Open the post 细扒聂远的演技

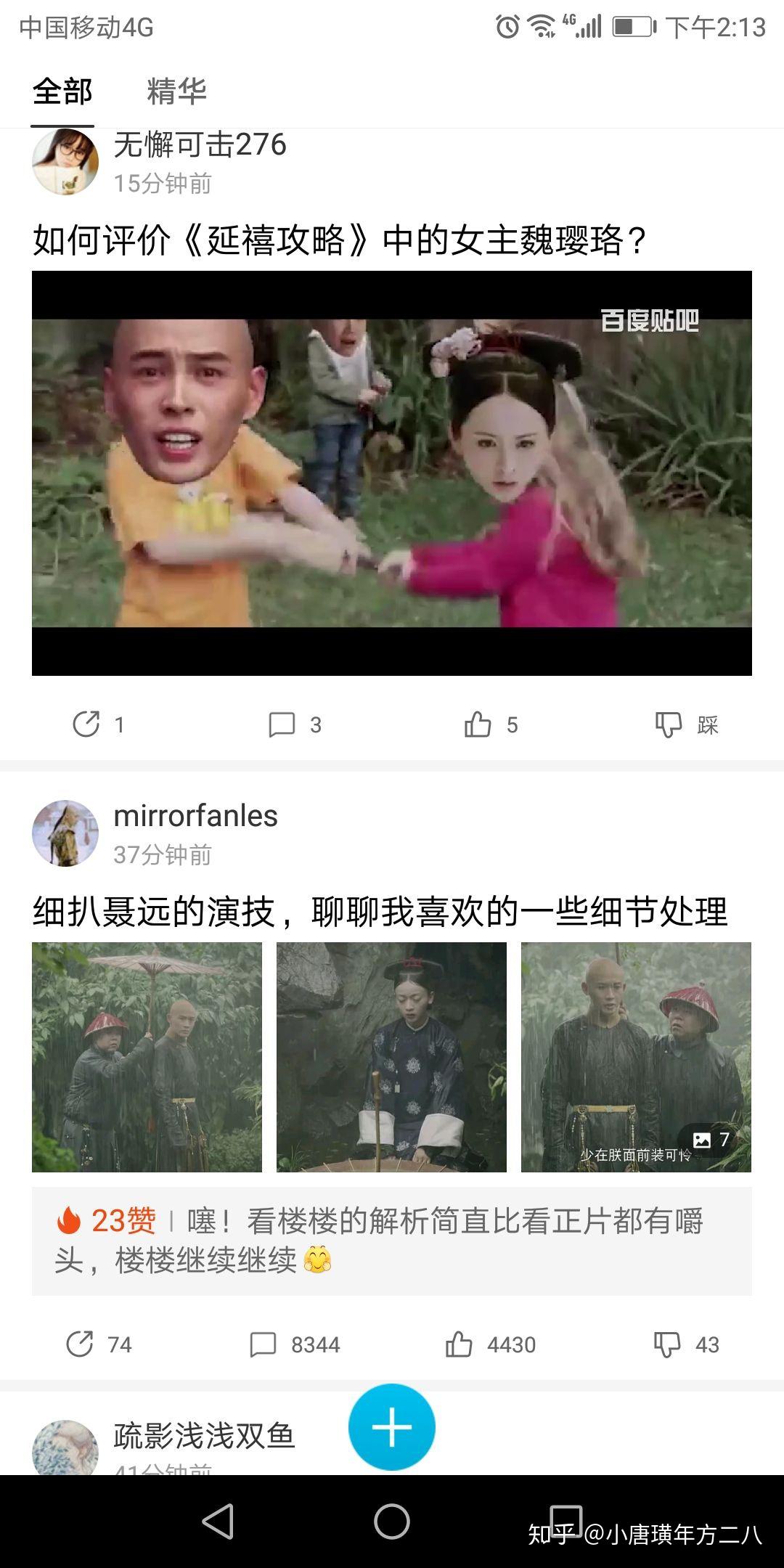coord(380,912)
